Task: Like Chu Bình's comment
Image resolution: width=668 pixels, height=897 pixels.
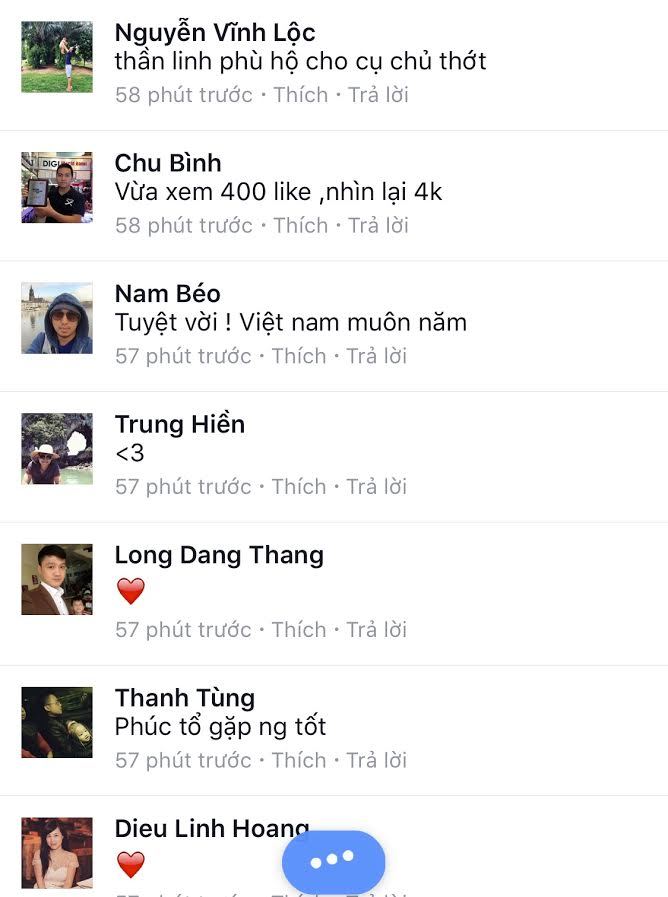Action: [300, 225]
